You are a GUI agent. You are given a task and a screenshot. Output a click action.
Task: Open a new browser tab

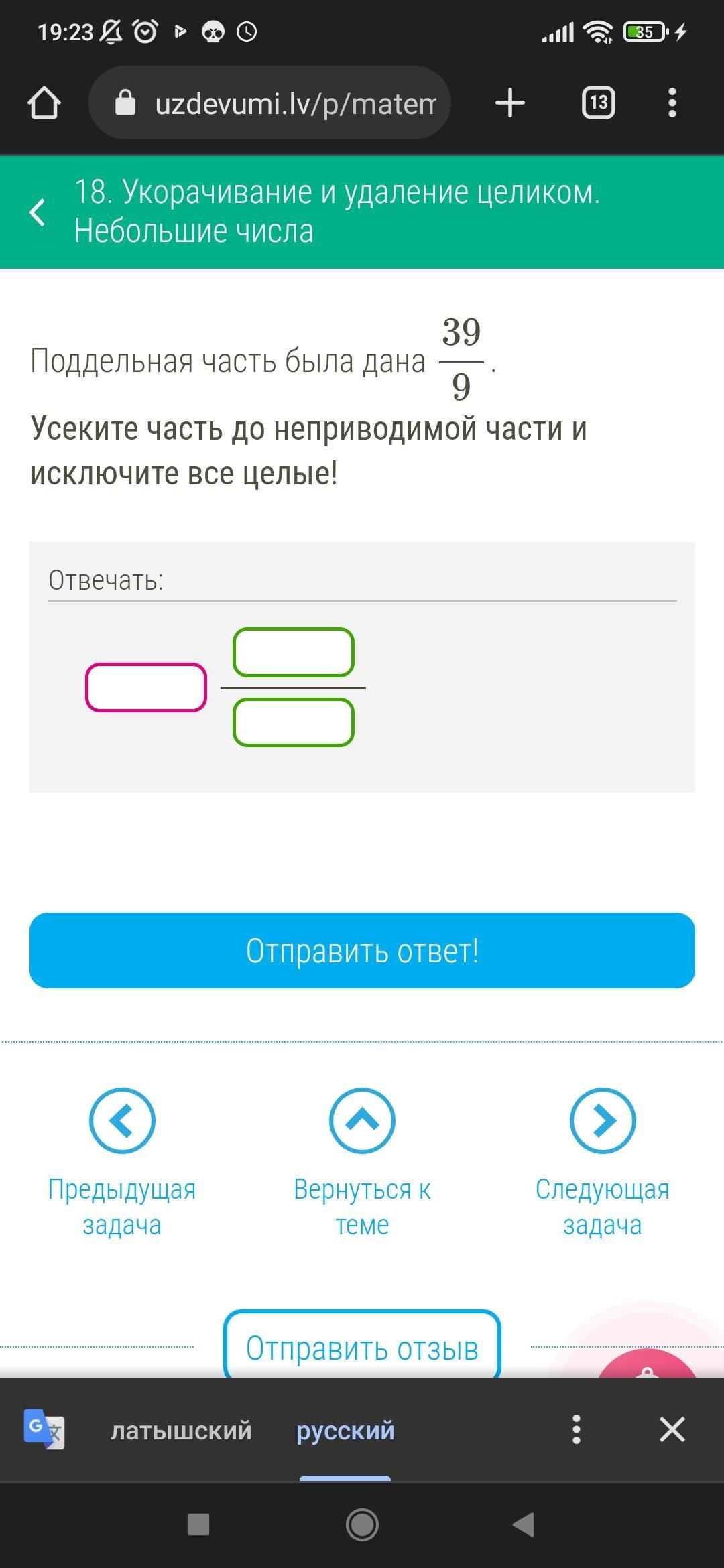click(x=510, y=103)
